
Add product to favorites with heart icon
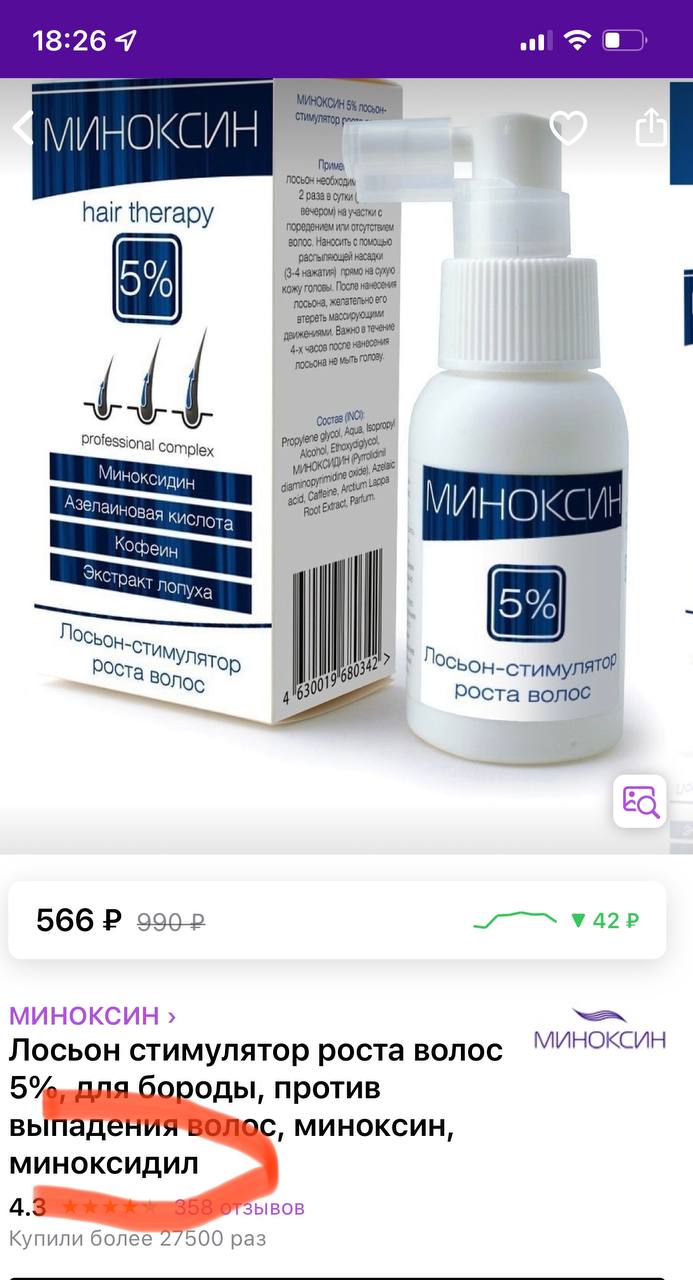pyautogui.click(x=569, y=128)
